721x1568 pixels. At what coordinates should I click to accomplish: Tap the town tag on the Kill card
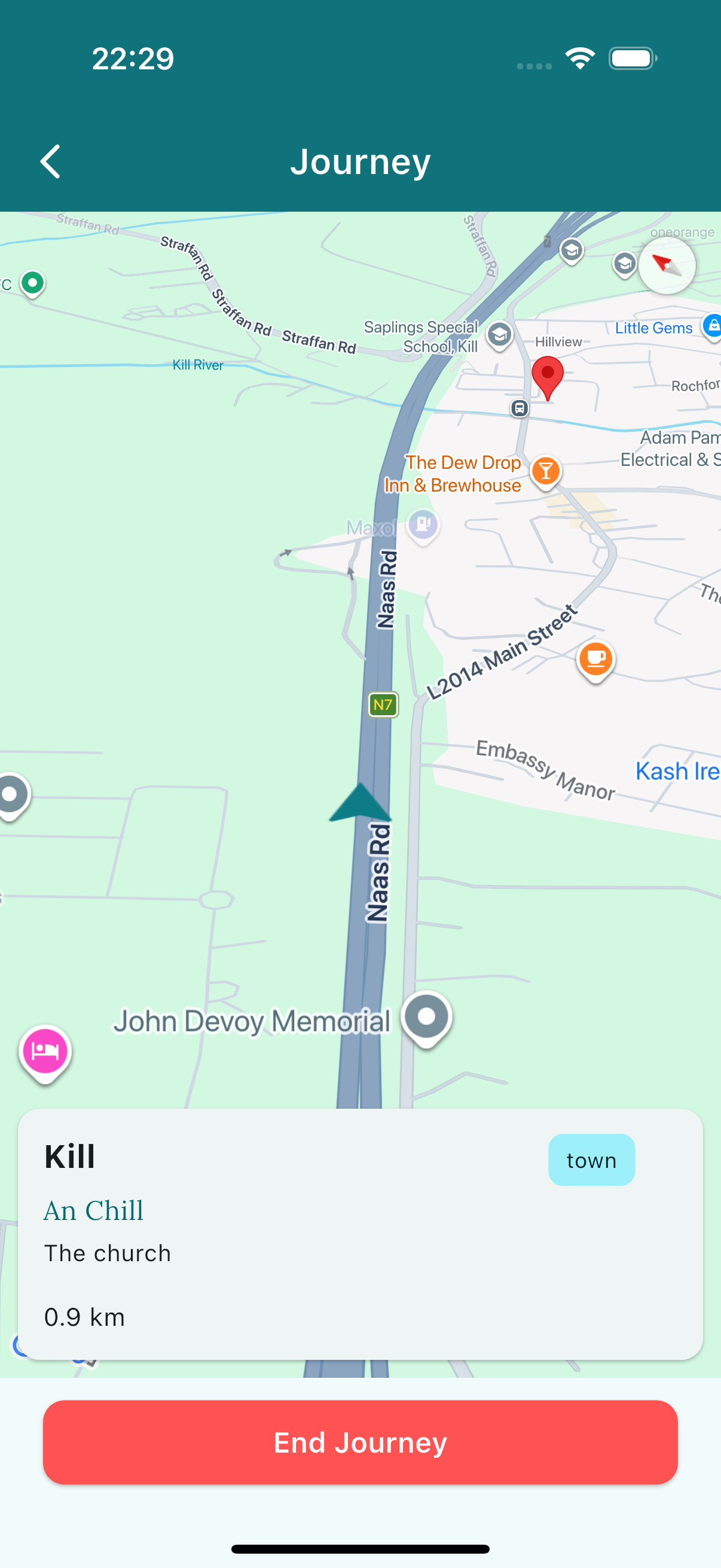coord(591,1160)
